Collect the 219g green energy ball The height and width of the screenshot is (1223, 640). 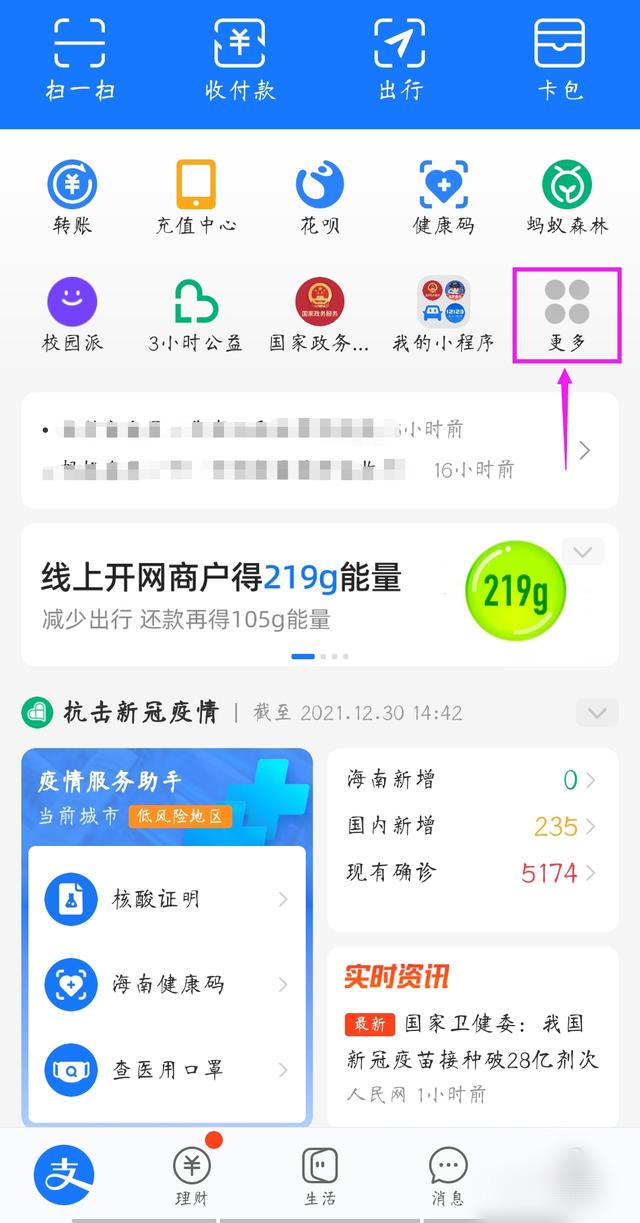(x=515, y=592)
